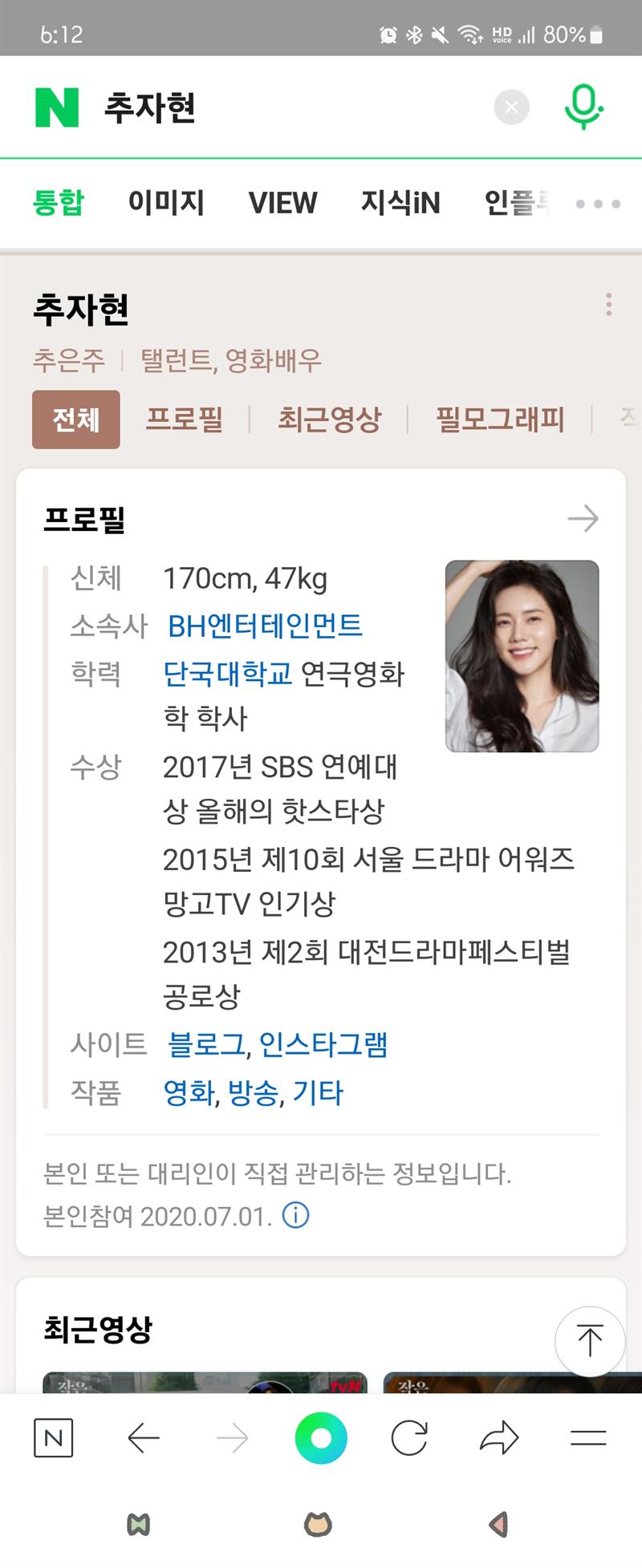Viewport: 642px width, 1568px height.
Task: Select the 필모그래피 section tab
Action: 500,419
